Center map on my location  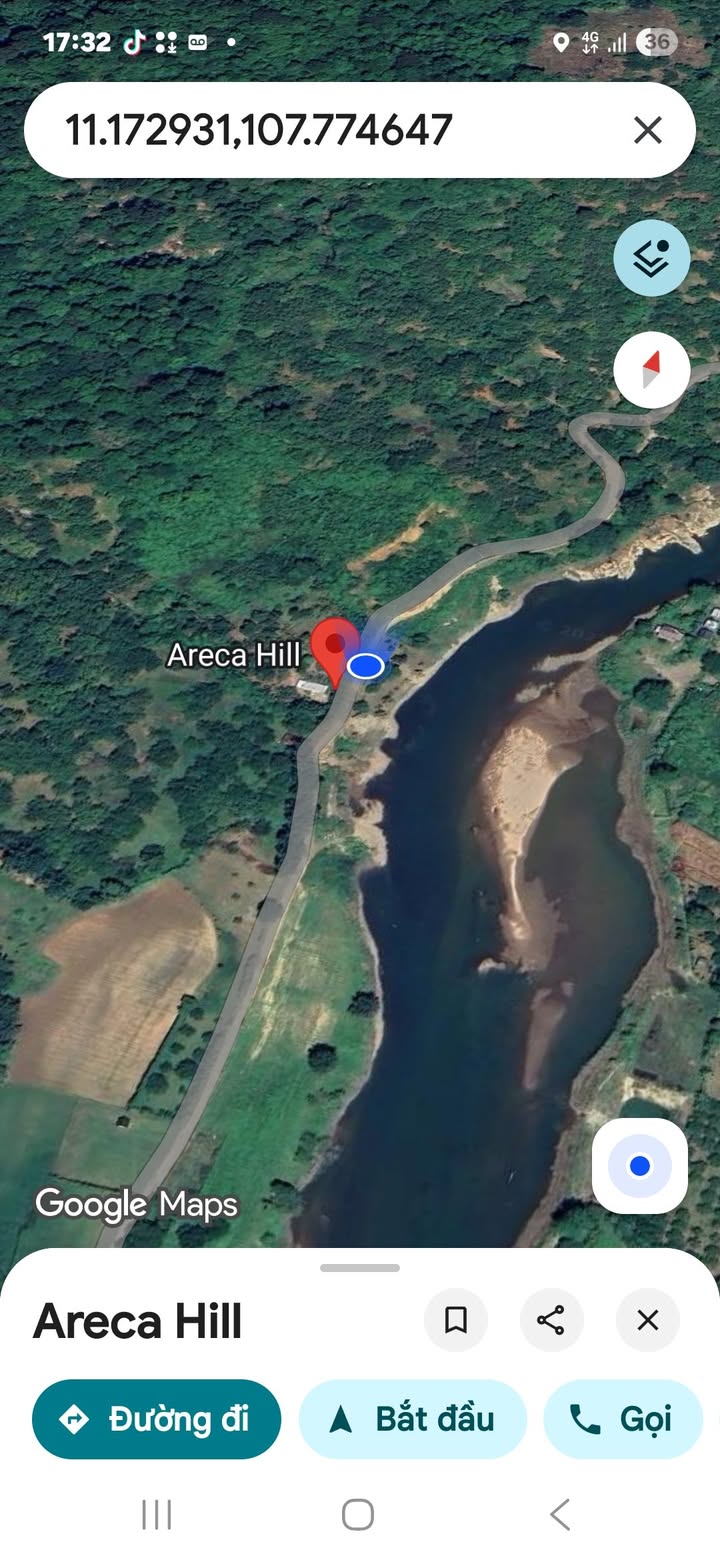click(x=640, y=1166)
